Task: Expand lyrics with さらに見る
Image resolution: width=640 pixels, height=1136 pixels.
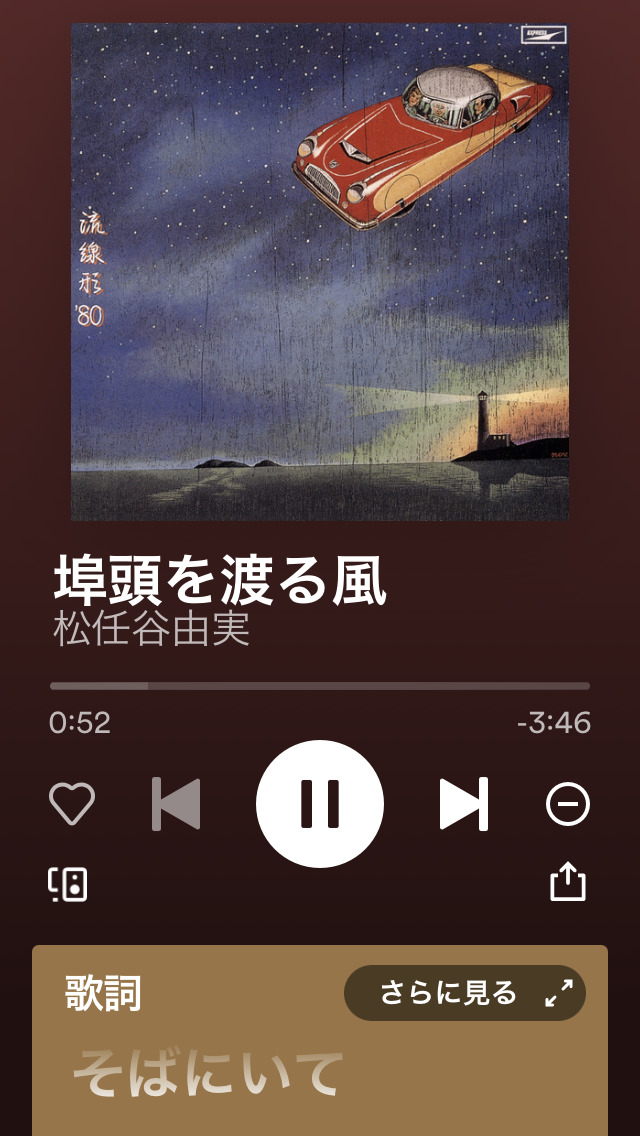Action: [x=464, y=993]
